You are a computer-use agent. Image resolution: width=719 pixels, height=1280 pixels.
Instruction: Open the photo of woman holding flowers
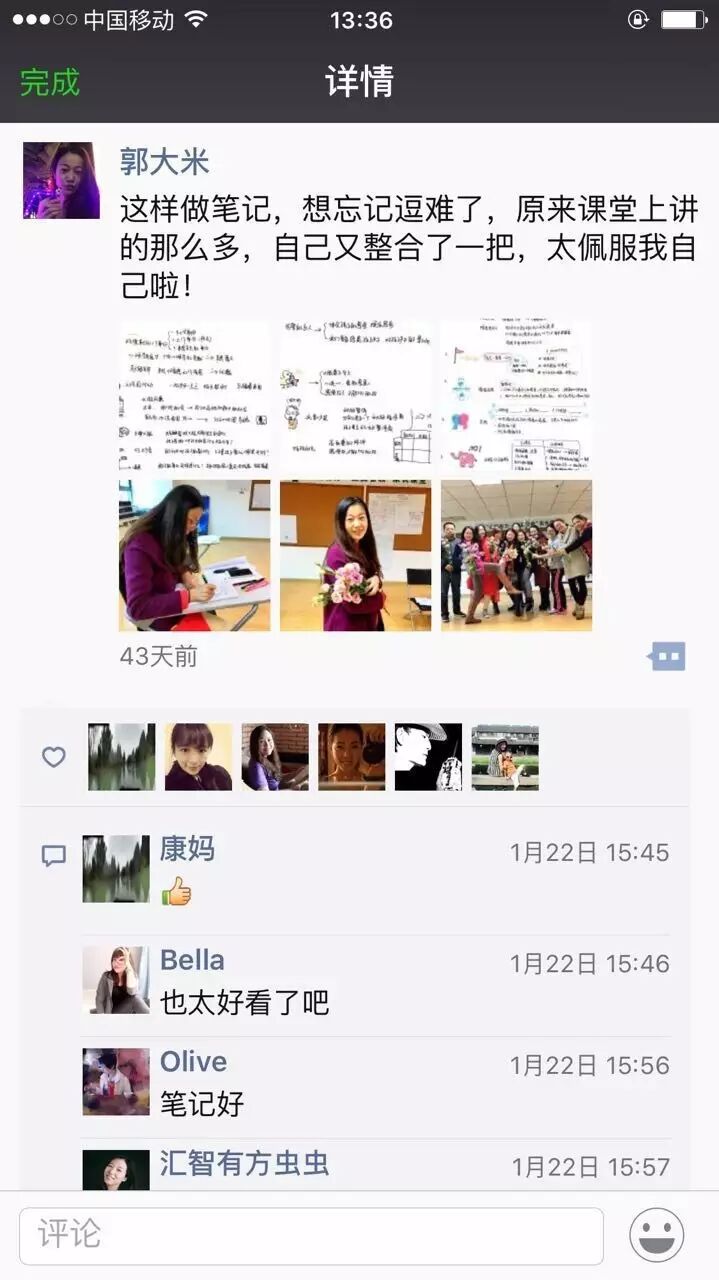(355, 555)
